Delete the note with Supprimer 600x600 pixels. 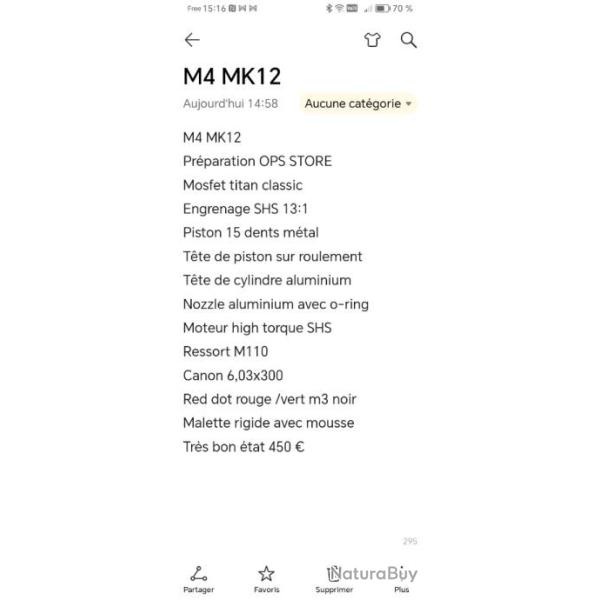(334, 578)
